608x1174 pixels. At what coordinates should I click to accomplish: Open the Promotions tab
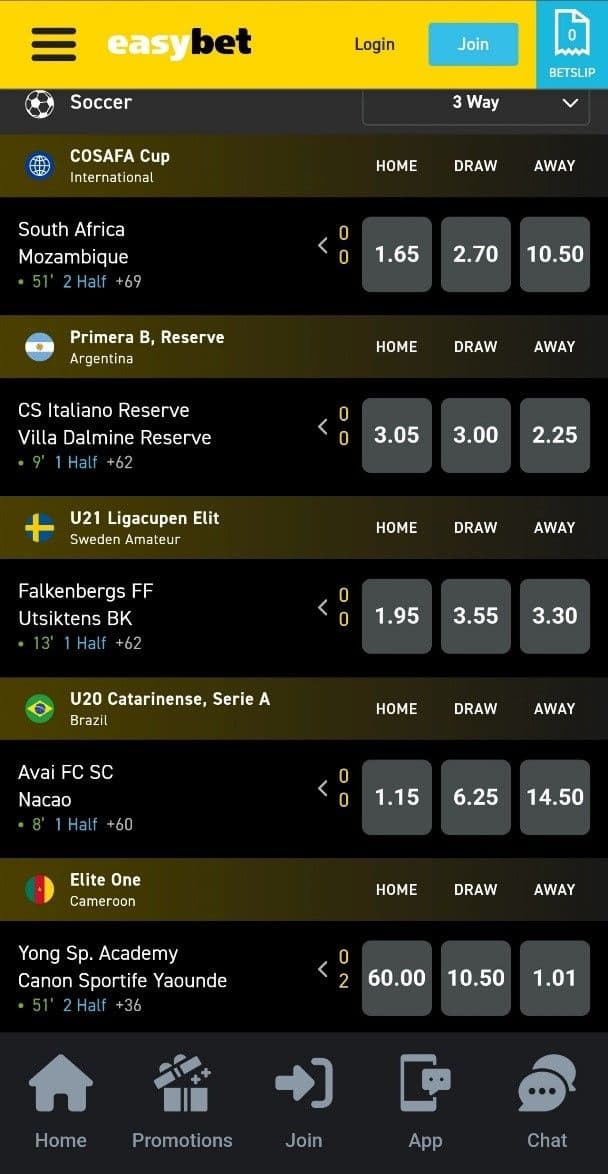tap(182, 1102)
